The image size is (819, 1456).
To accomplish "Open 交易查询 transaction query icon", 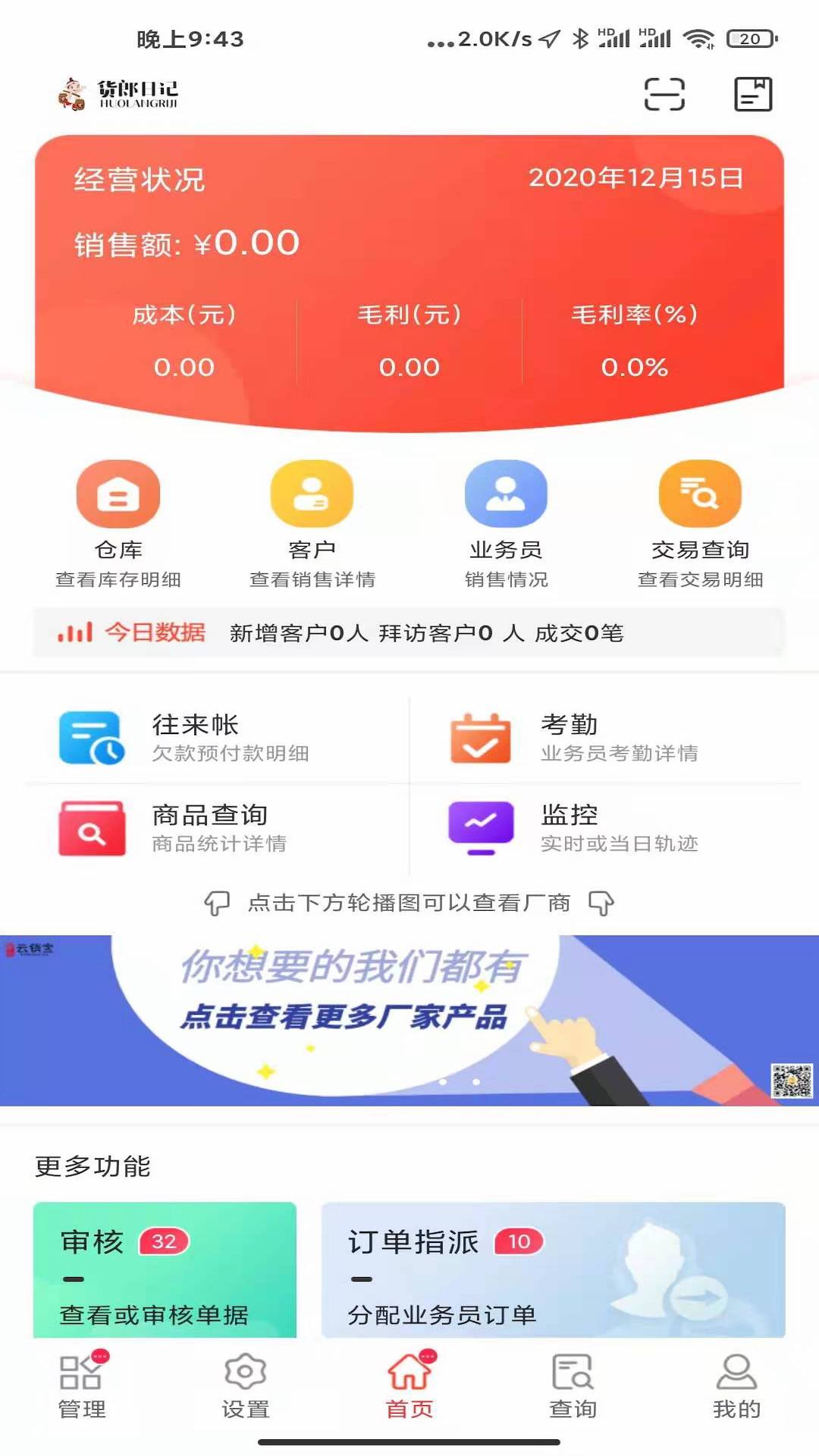I will tap(701, 493).
